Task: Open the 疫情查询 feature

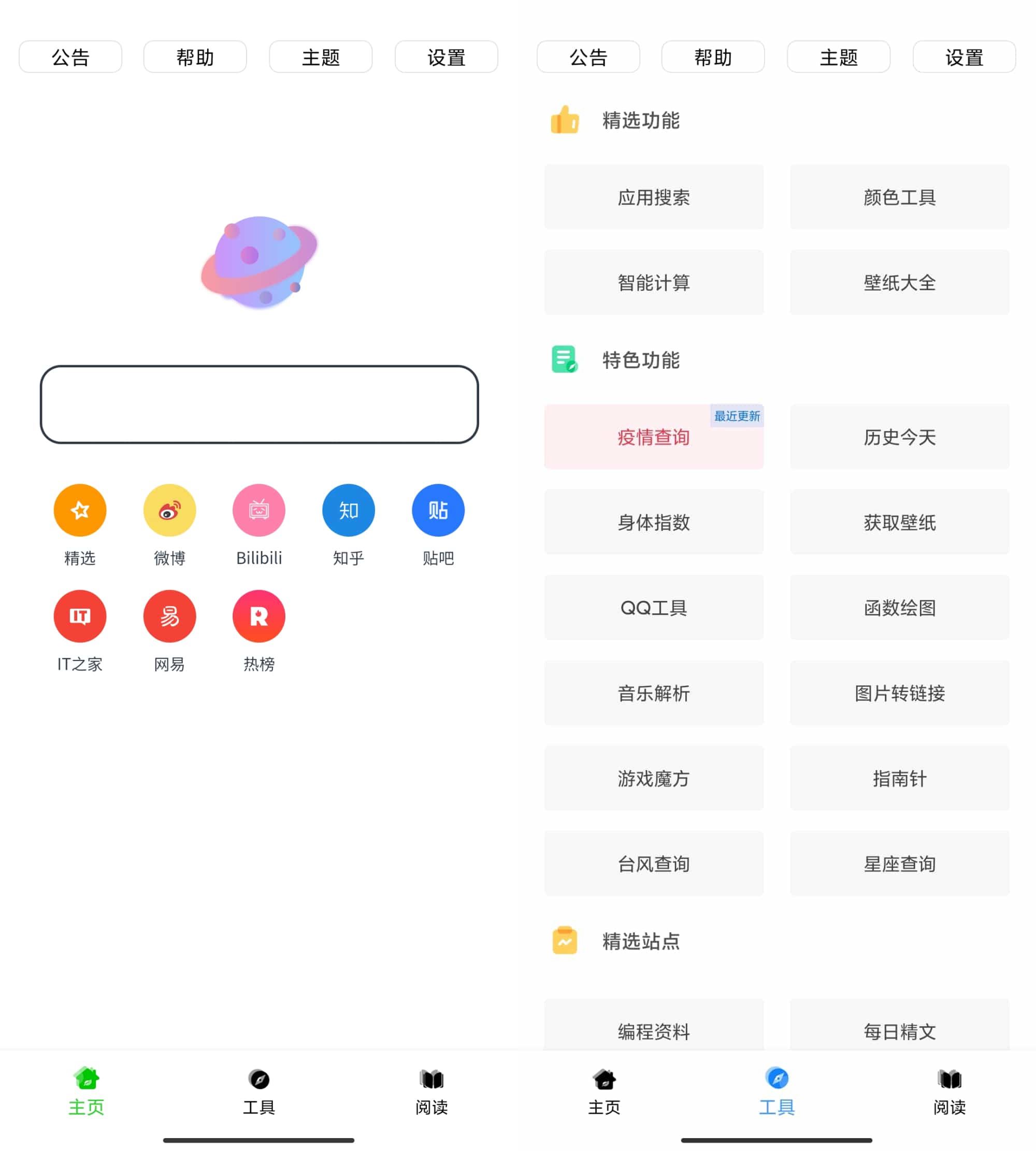Action: [654, 437]
